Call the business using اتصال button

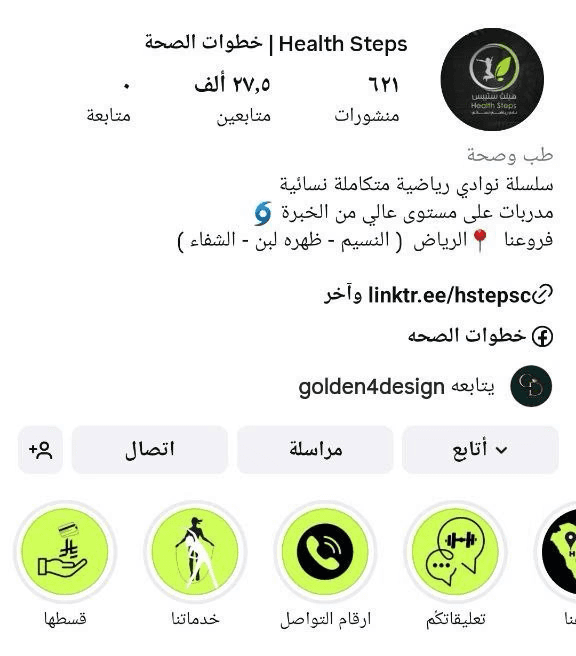[x=150, y=450]
